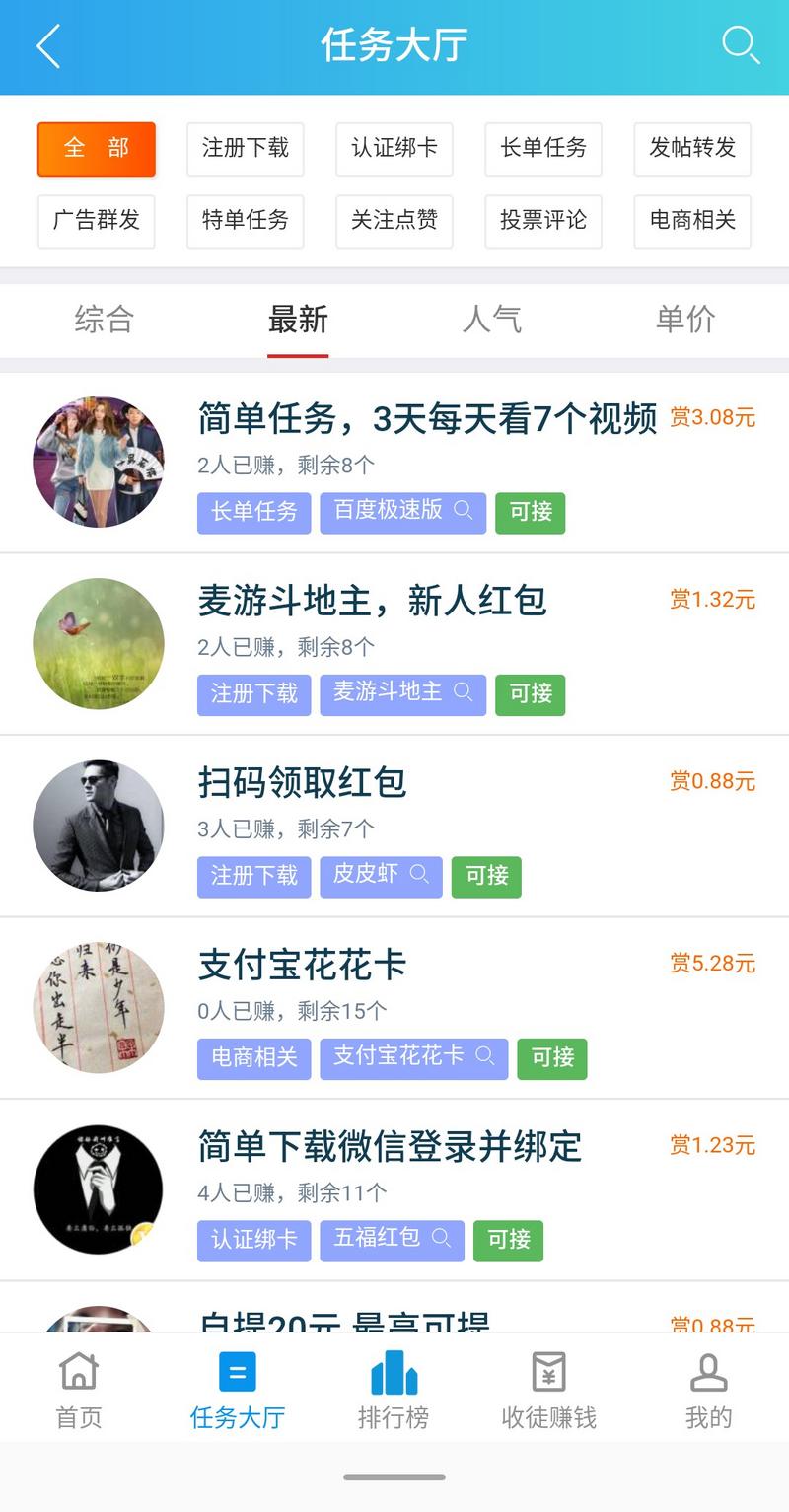Filter tasks by 认证绑卡

[x=394, y=149]
